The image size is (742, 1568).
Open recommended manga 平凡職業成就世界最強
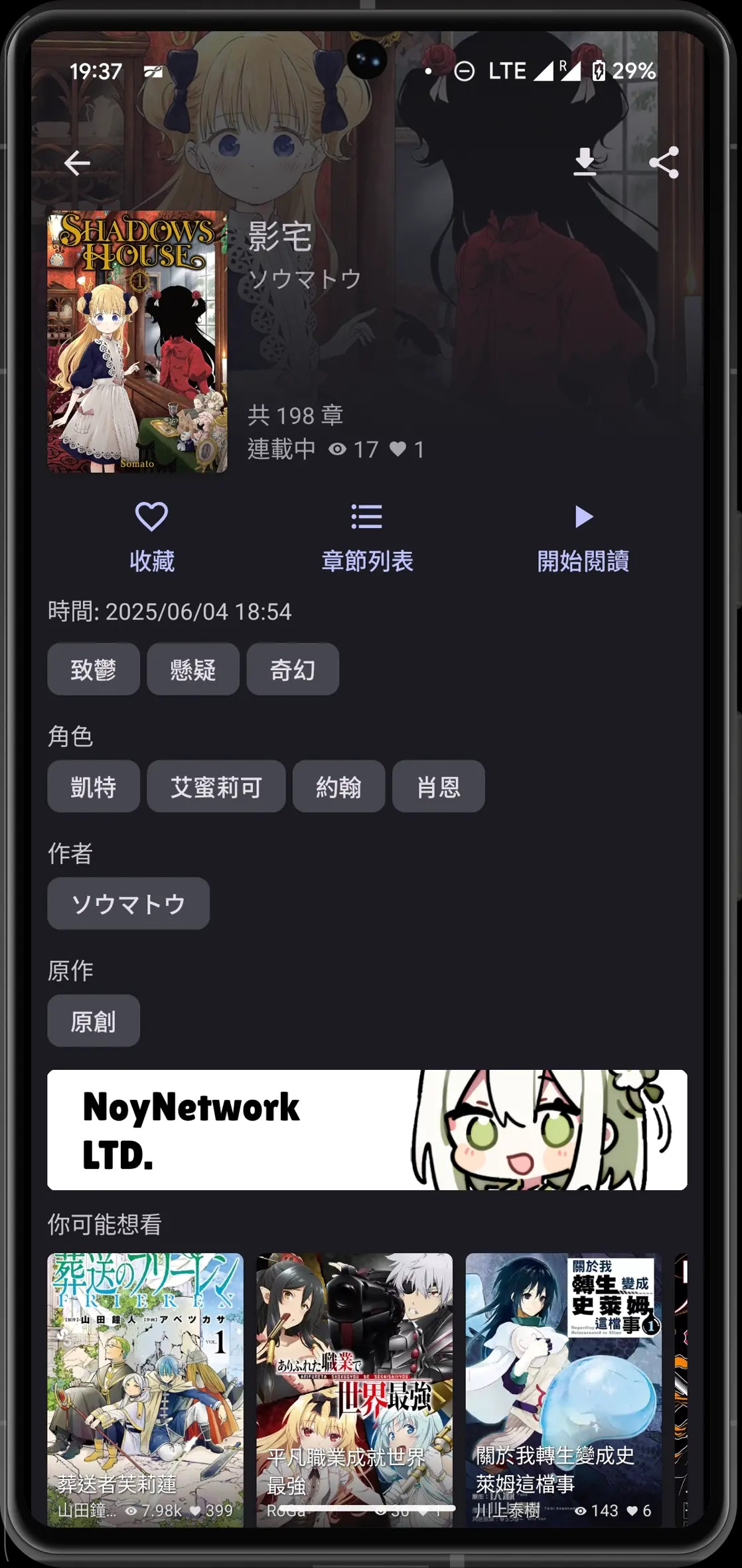pos(354,1388)
